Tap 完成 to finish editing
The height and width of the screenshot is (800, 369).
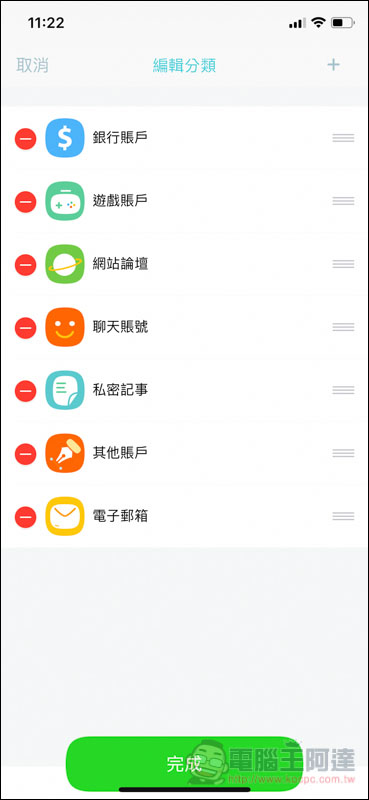pyautogui.click(x=184, y=763)
